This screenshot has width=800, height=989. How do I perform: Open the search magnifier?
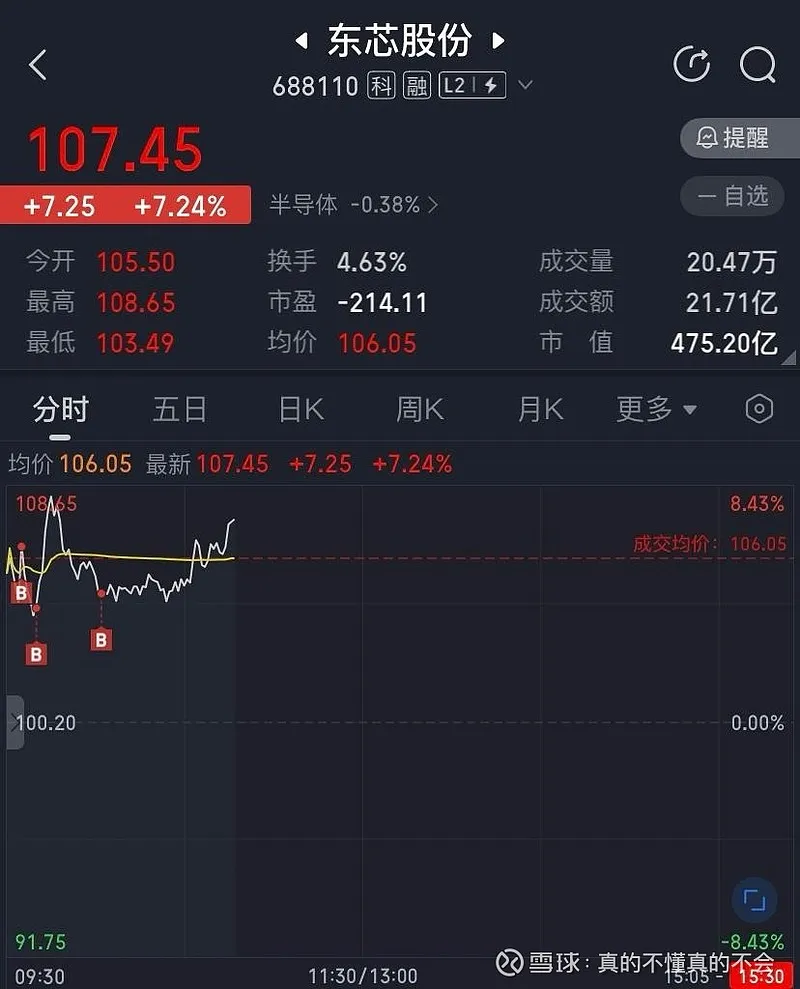[757, 66]
